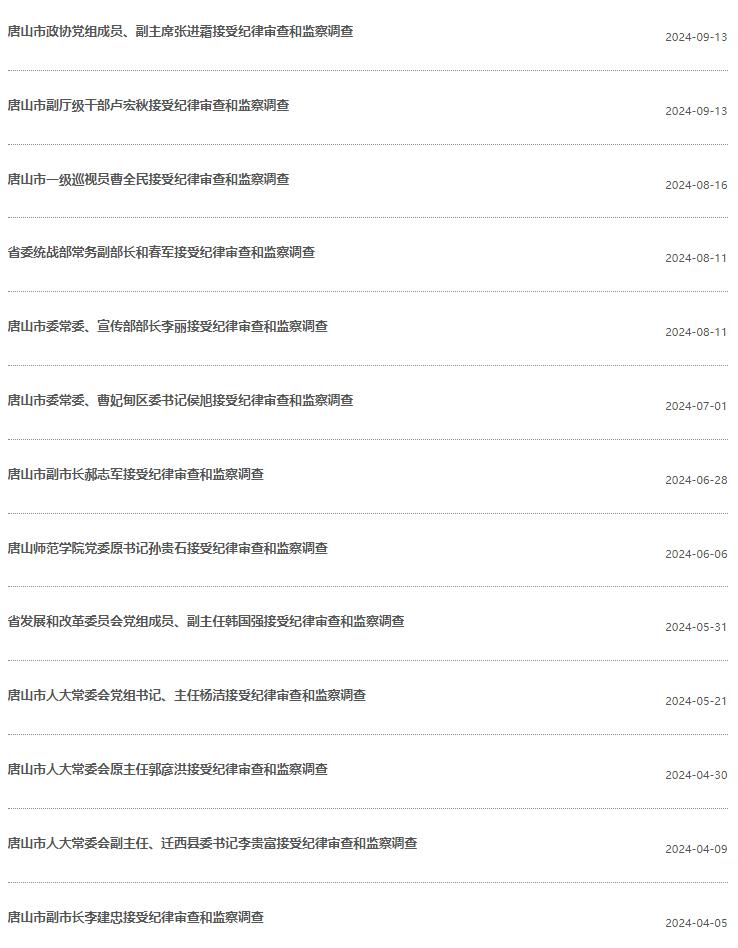This screenshot has width=738, height=948.
Task: Open the 宣传部部长 李丽 investigation article
Action: tap(167, 326)
